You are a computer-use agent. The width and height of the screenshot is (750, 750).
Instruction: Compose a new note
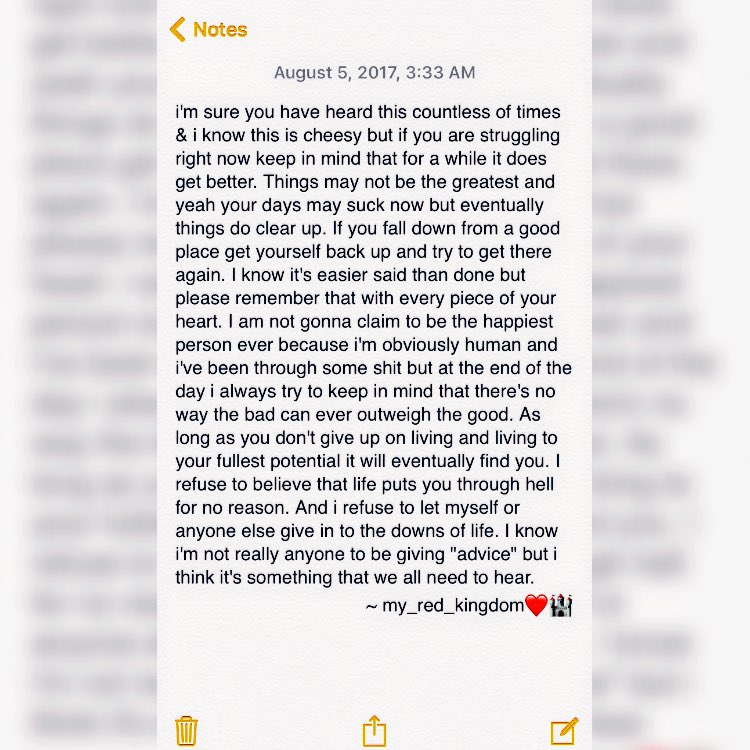564,731
